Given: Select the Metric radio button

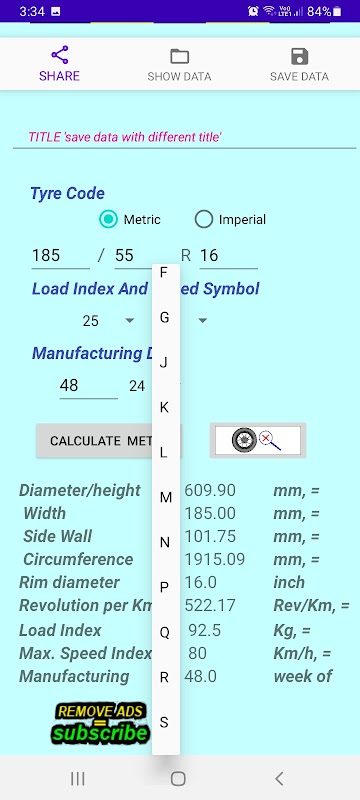Looking at the screenshot, I should pyautogui.click(x=130, y=220).
